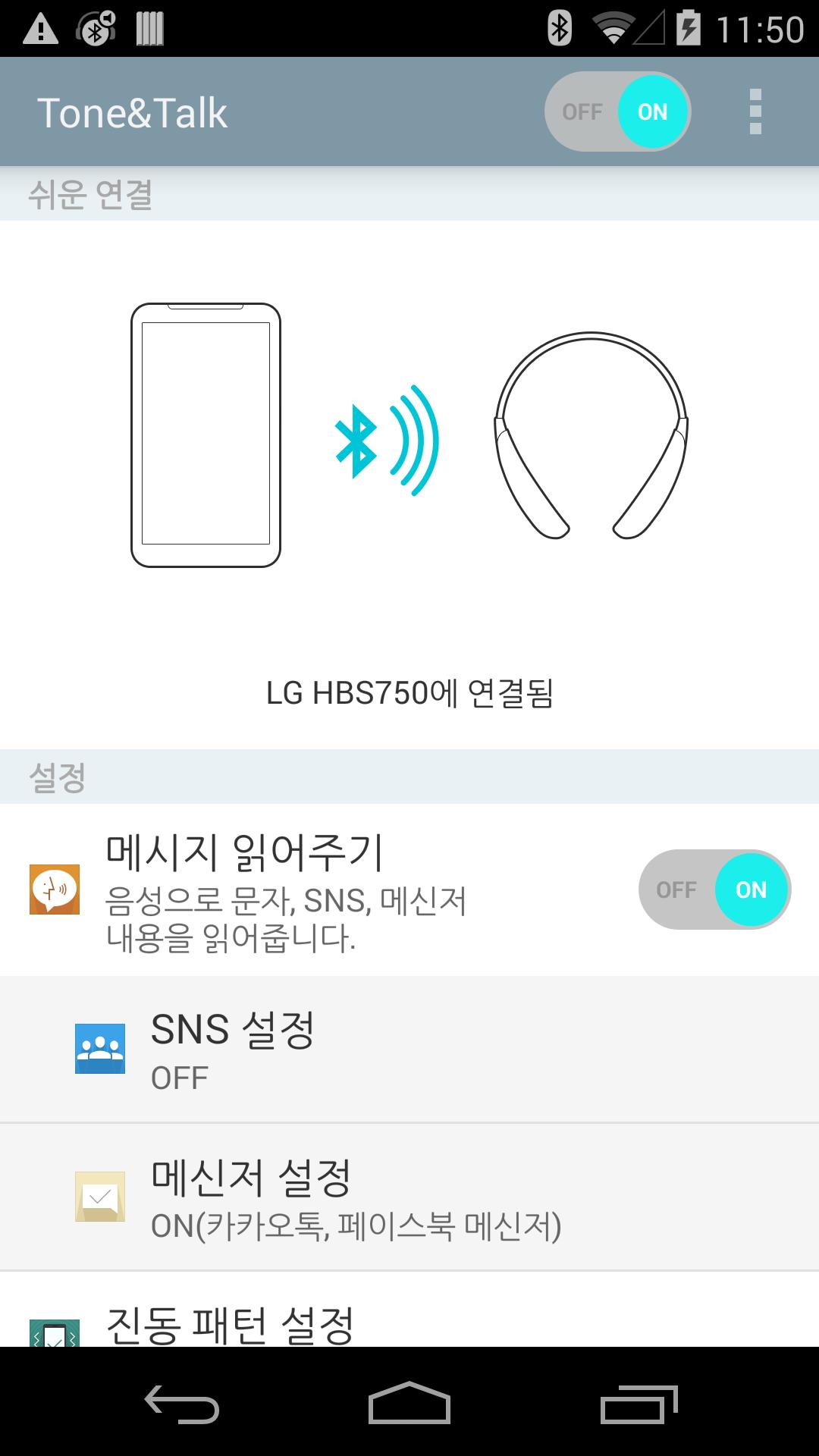
Task: Open 메신저 설정
Action: pyautogui.click(x=409, y=1198)
